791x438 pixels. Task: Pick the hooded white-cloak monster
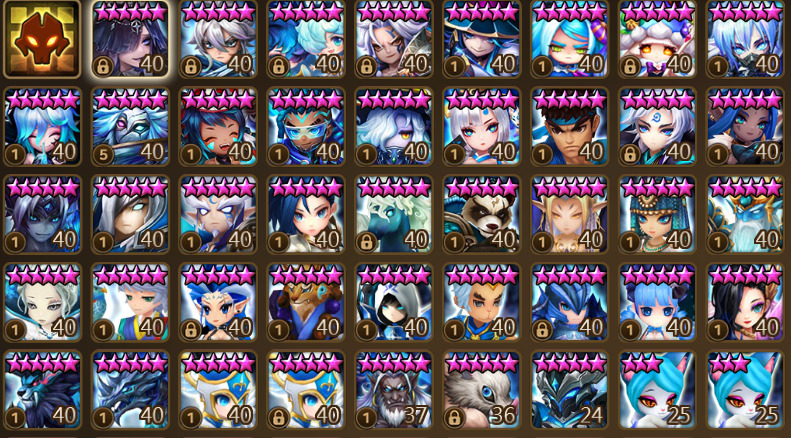[x=394, y=303]
